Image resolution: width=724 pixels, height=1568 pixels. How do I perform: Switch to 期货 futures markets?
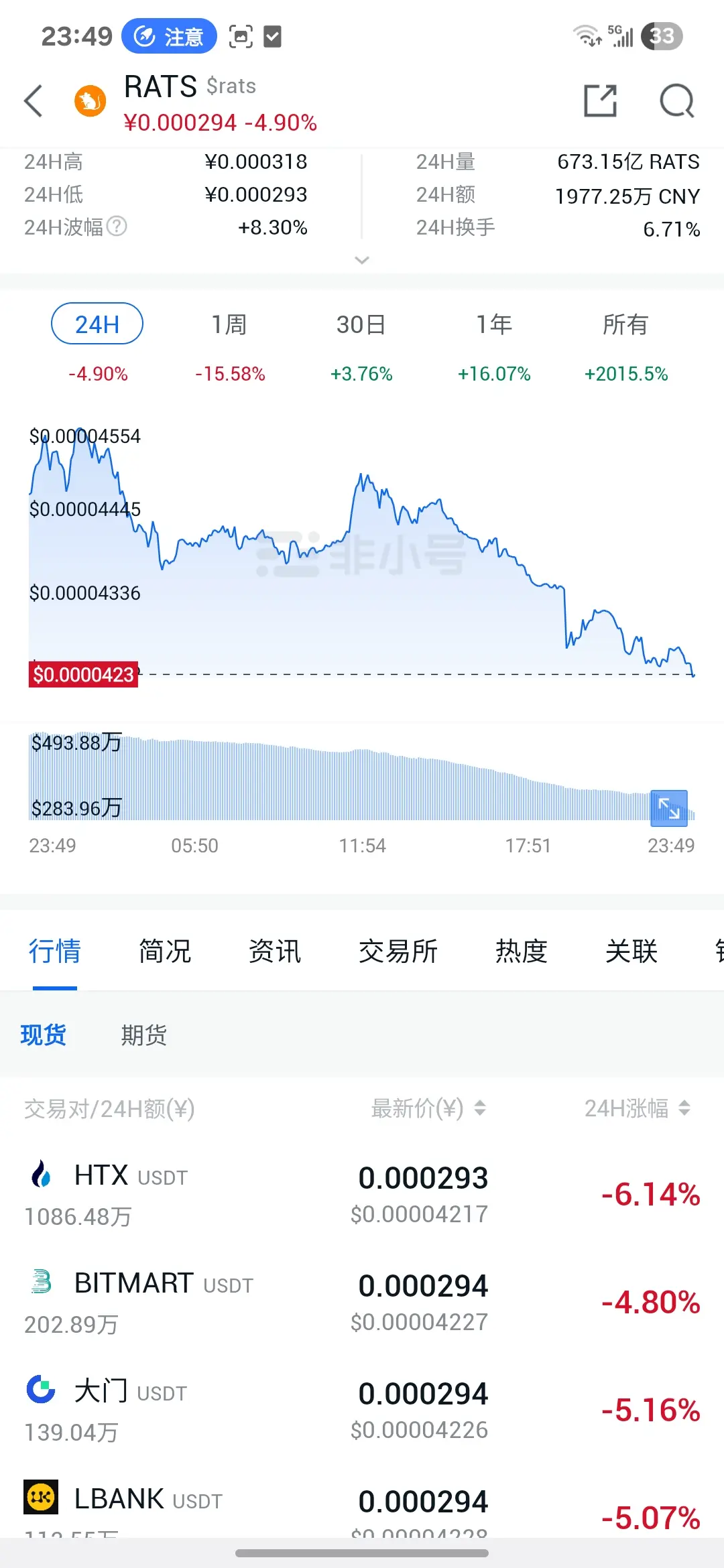tap(143, 1035)
